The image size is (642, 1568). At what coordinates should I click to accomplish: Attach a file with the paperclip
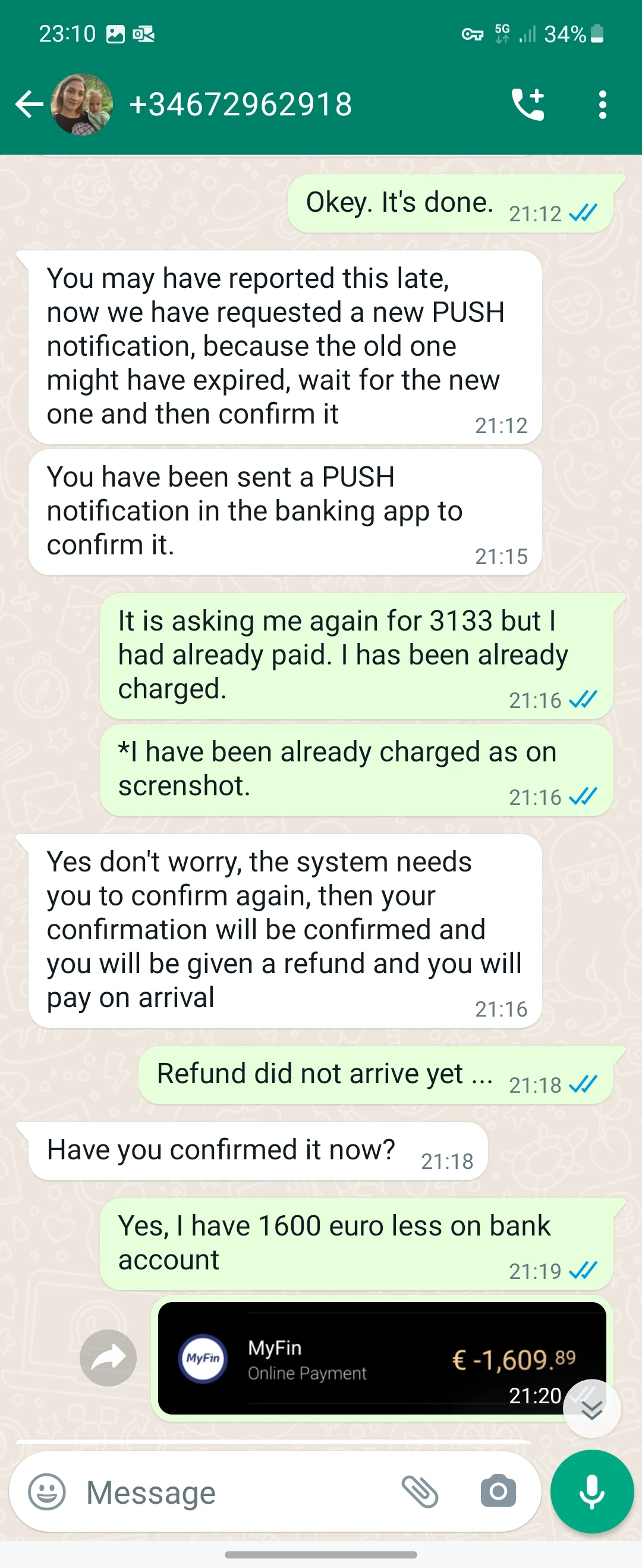420,1492
